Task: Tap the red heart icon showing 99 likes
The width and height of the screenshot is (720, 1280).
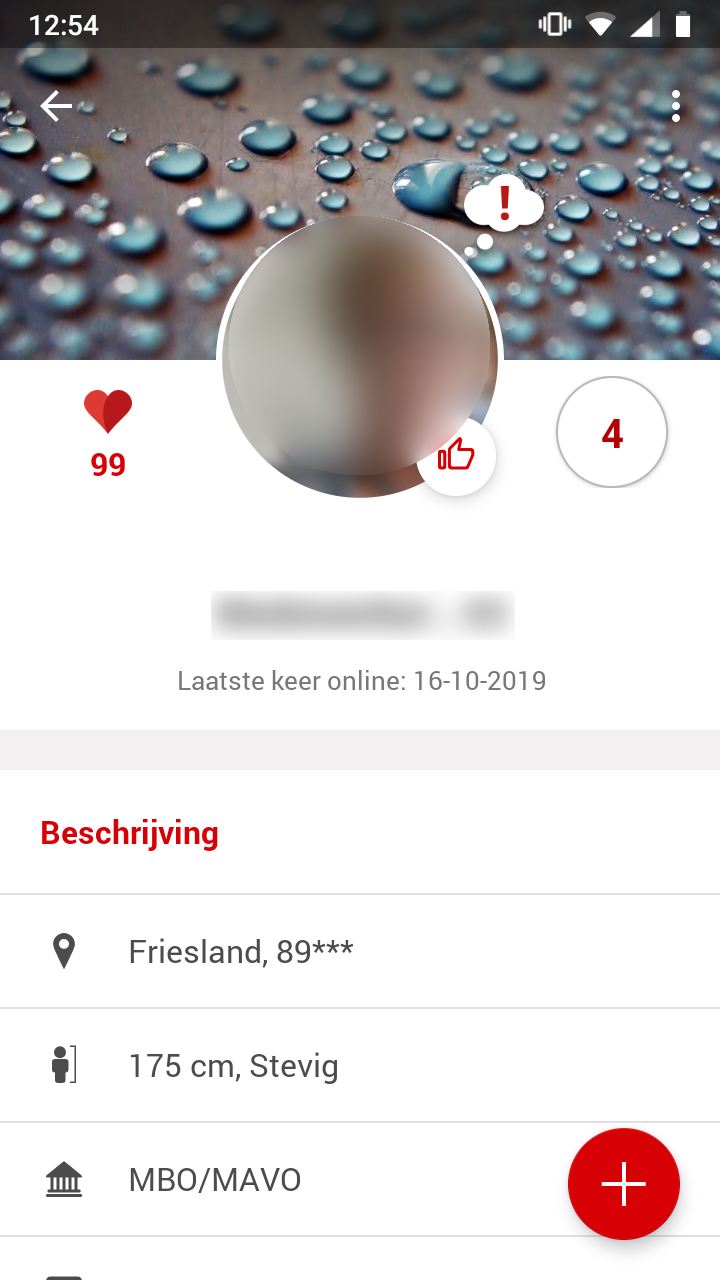Action: (108, 410)
